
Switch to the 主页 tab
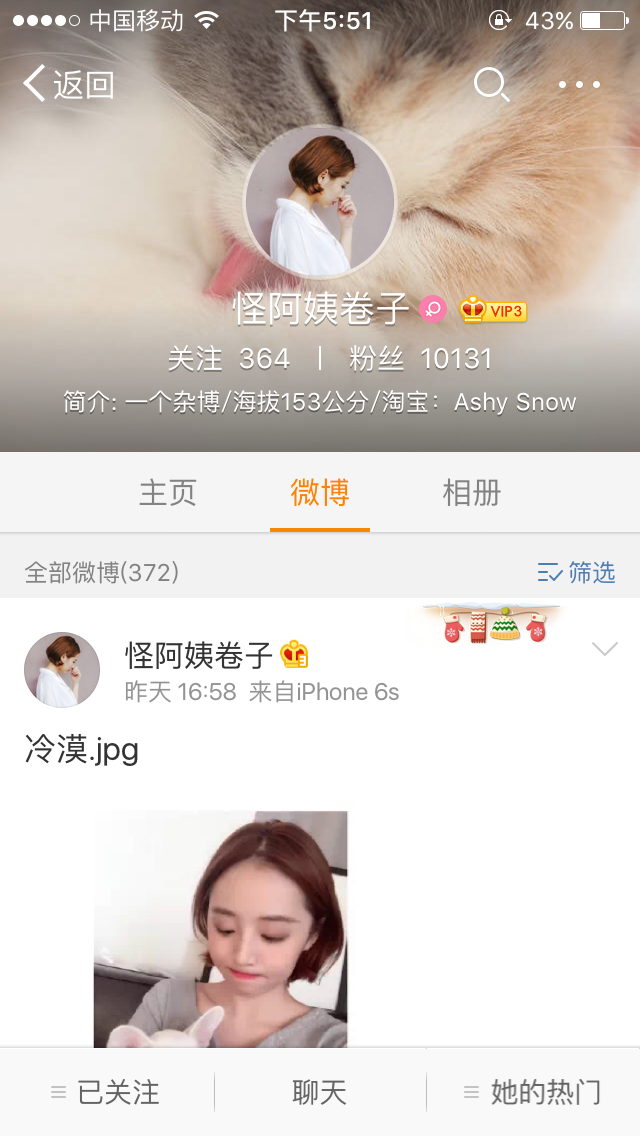pos(168,493)
